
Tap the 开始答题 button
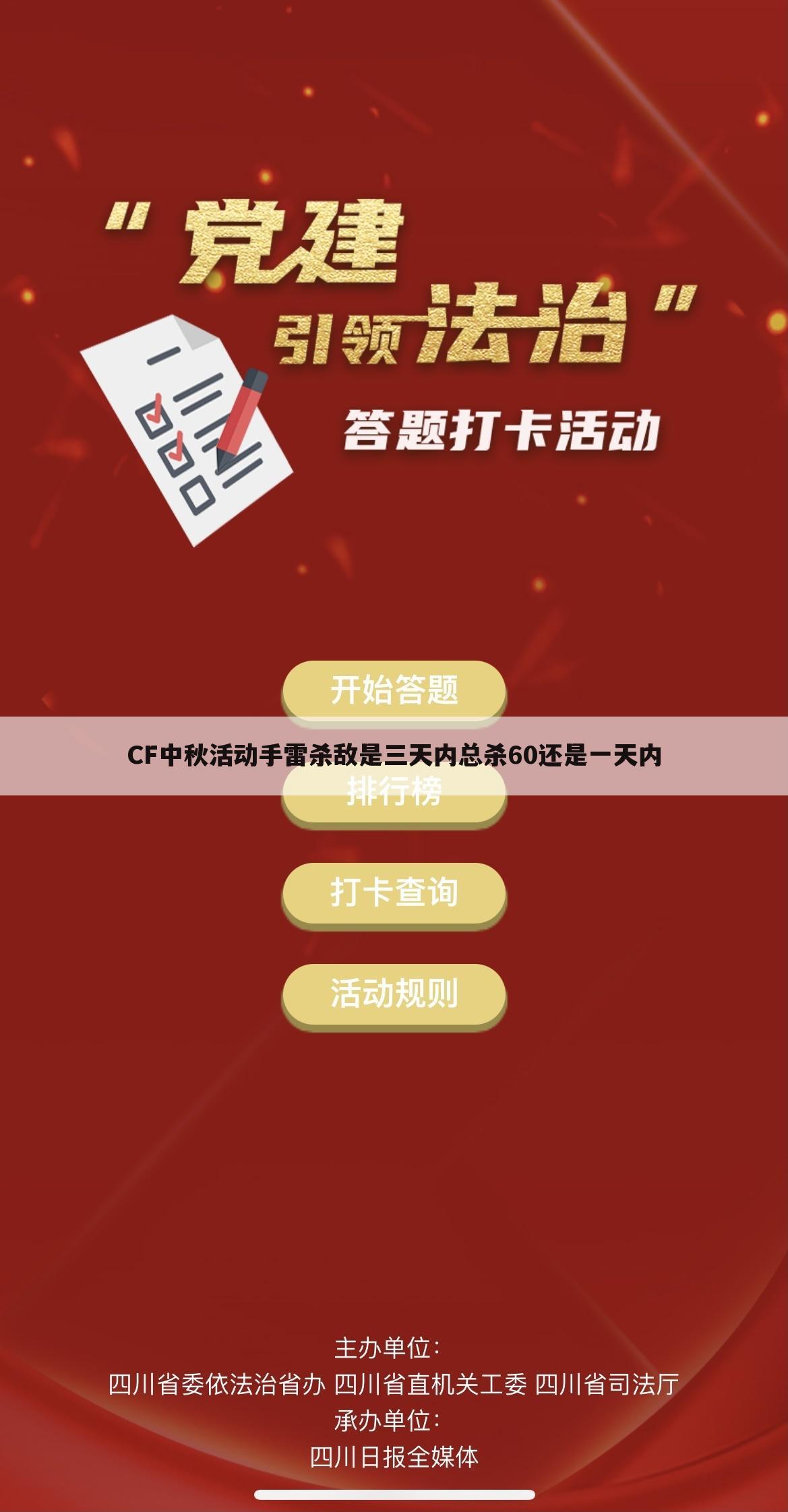pyautogui.click(x=394, y=690)
